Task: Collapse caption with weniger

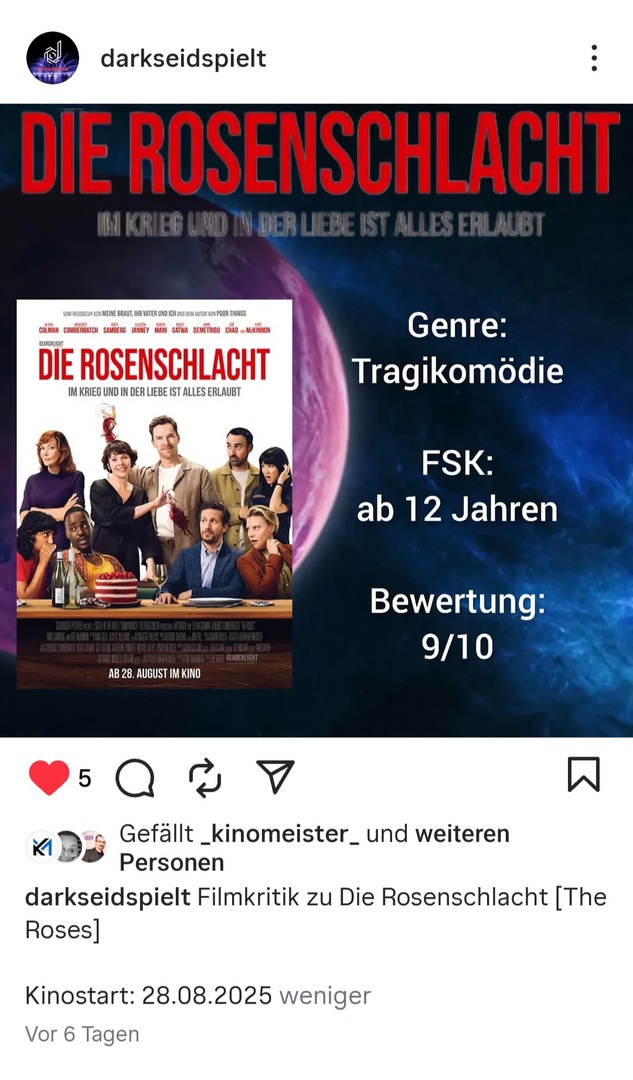Action: (324, 996)
